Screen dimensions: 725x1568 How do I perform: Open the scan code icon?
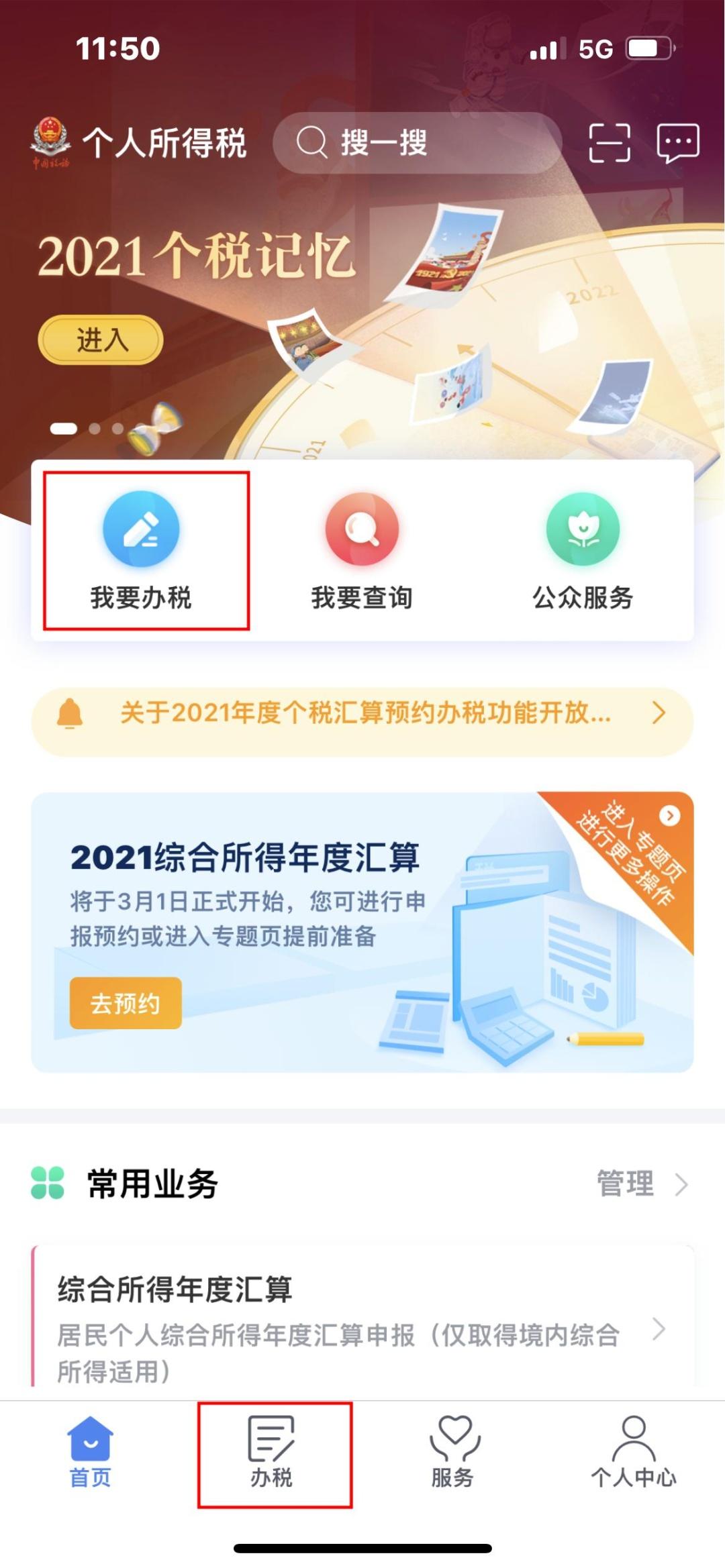609,143
